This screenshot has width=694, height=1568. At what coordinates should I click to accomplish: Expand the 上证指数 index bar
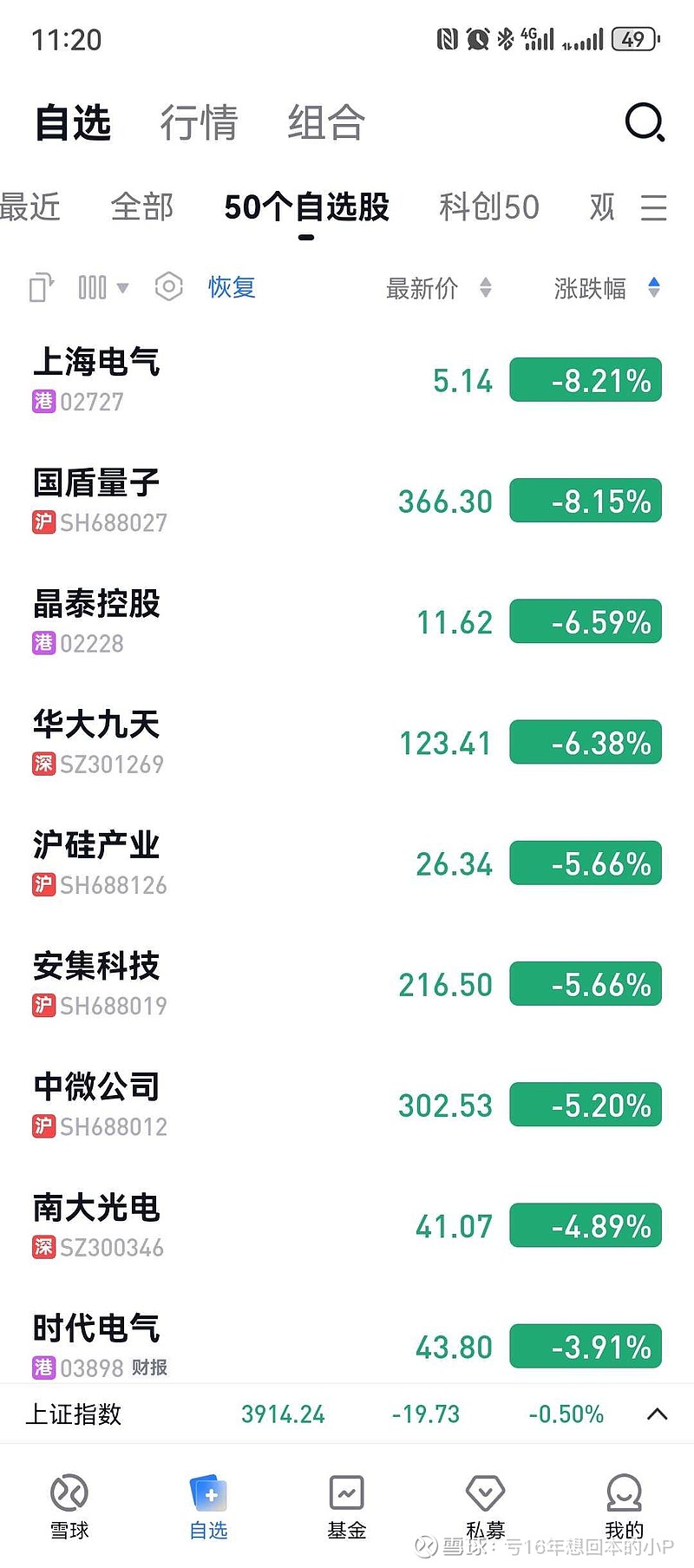[x=658, y=1414]
